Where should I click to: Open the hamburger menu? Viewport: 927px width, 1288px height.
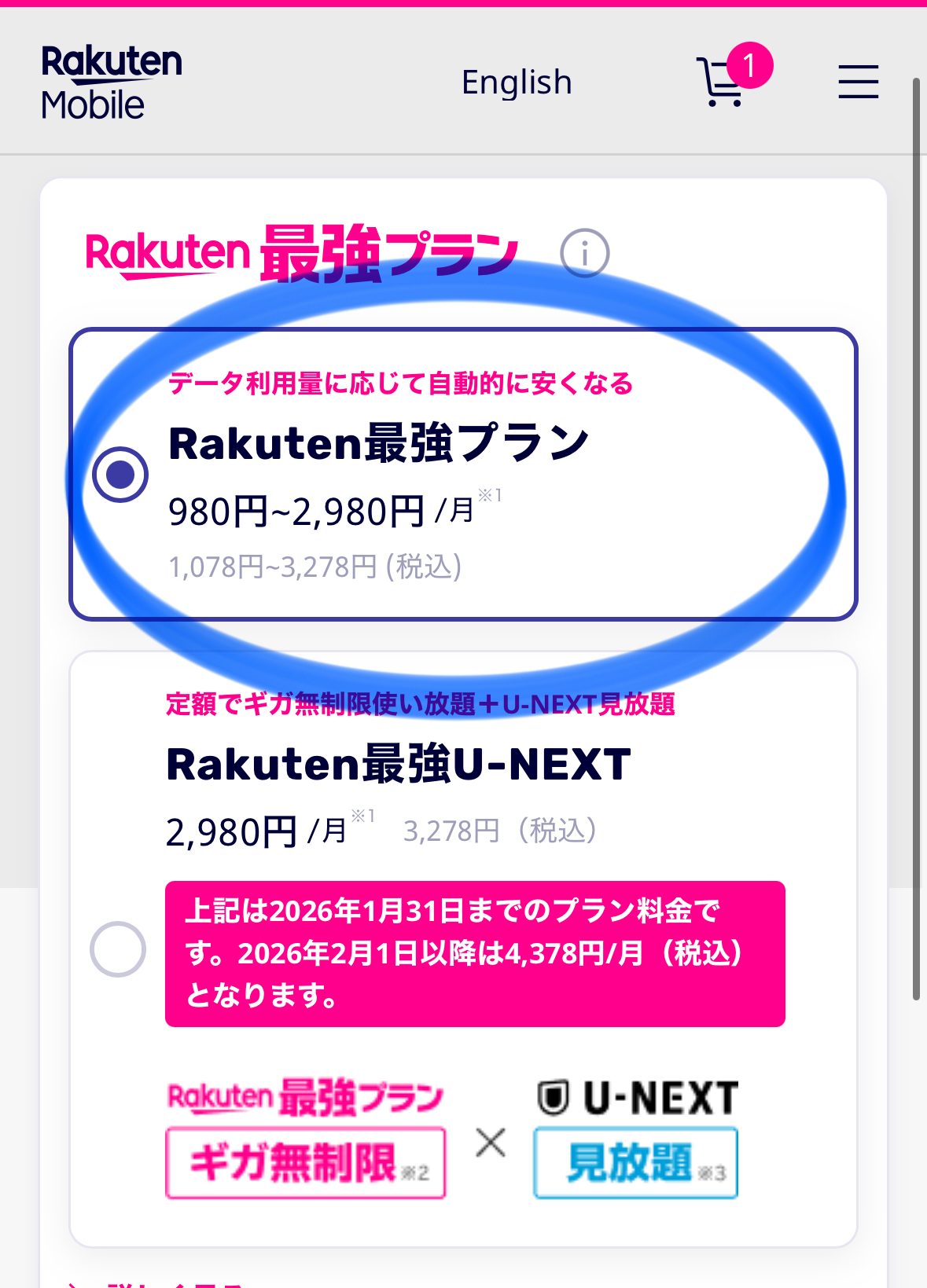coord(858,82)
